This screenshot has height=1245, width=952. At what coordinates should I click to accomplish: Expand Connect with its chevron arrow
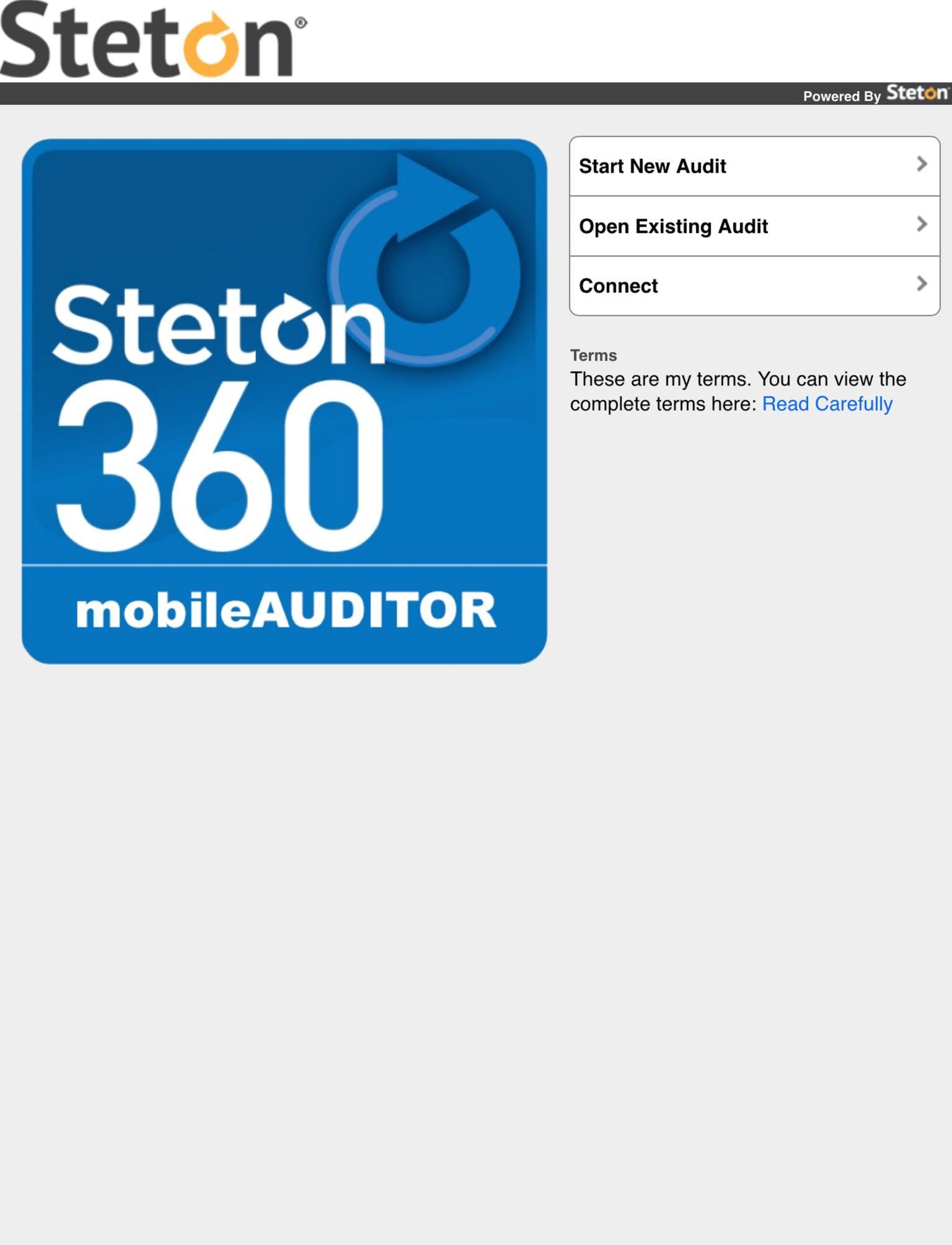(x=922, y=284)
